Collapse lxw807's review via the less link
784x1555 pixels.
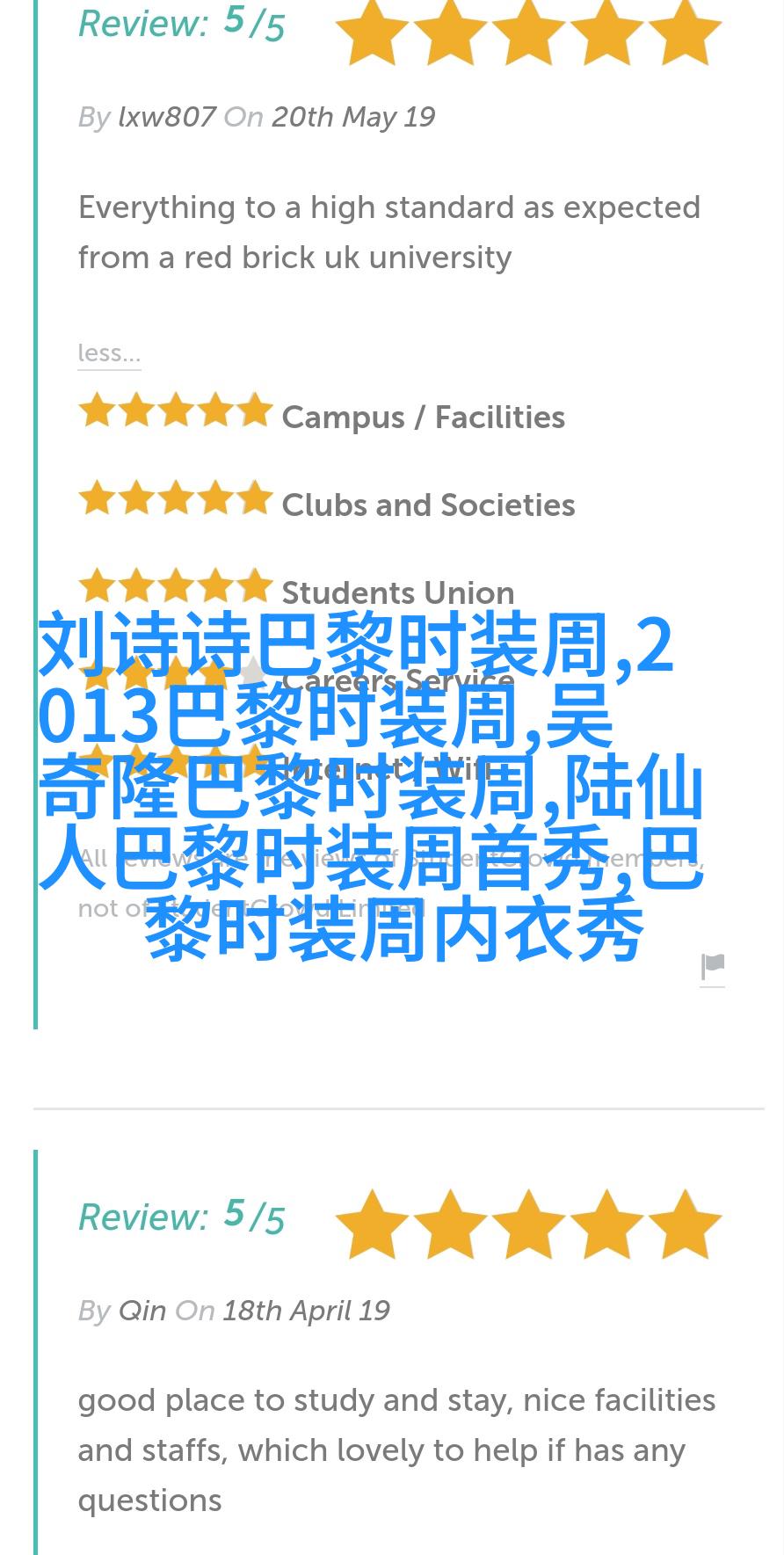click(x=109, y=352)
